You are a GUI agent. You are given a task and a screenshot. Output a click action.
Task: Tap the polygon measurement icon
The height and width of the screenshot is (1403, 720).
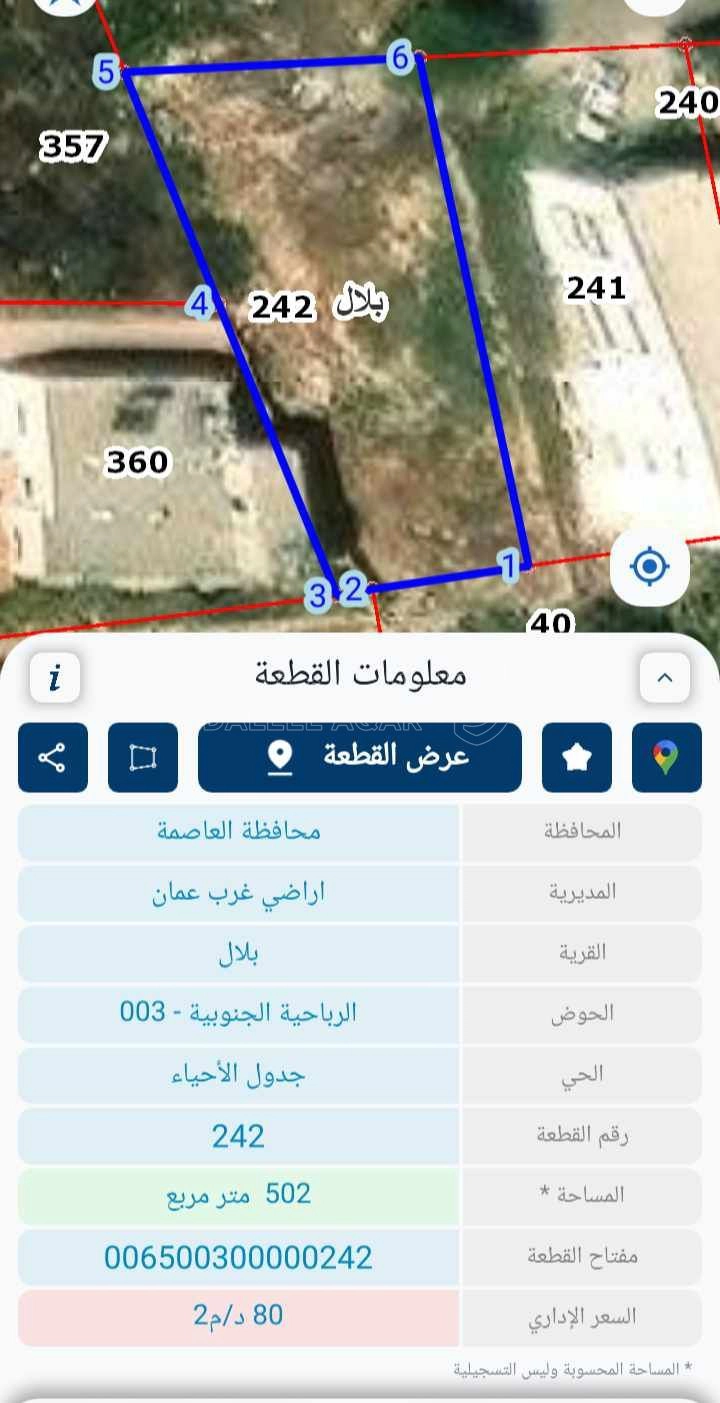coord(143,757)
